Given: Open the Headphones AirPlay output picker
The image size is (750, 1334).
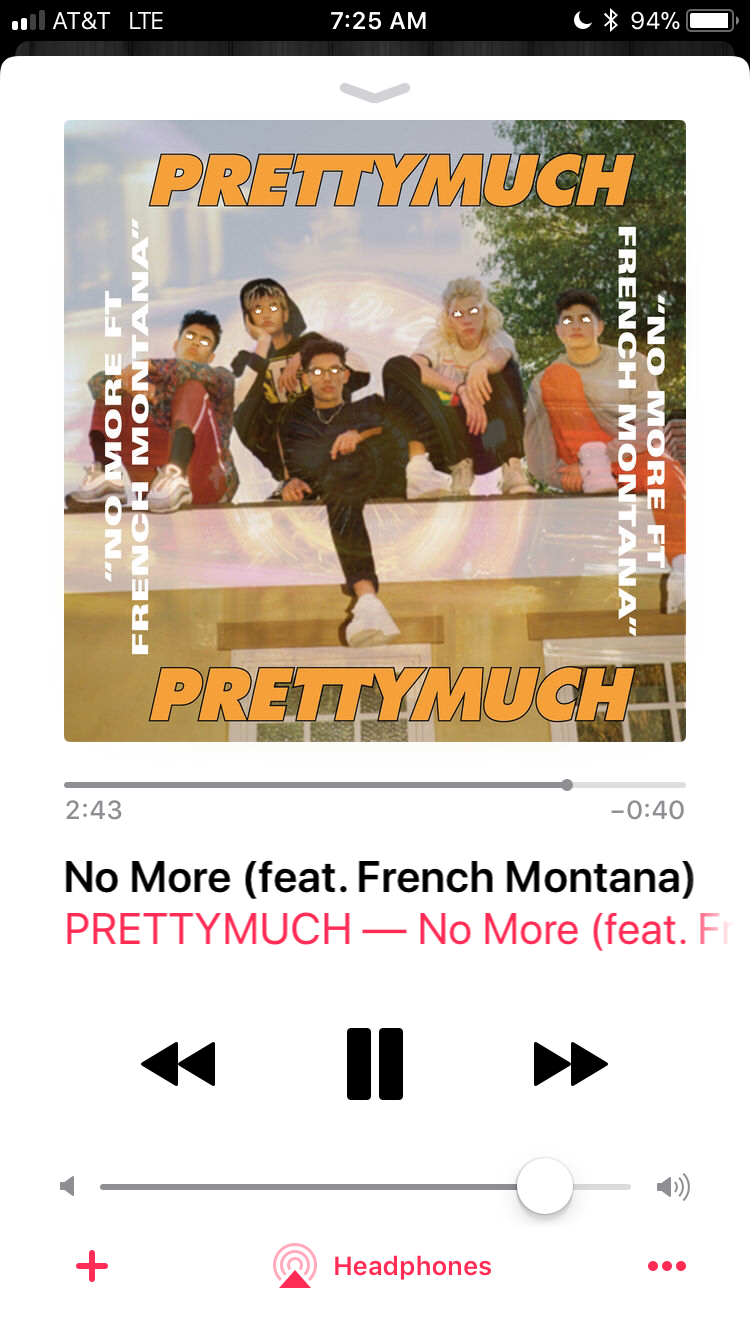Looking at the screenshot, I should (x=383, y=1267).
